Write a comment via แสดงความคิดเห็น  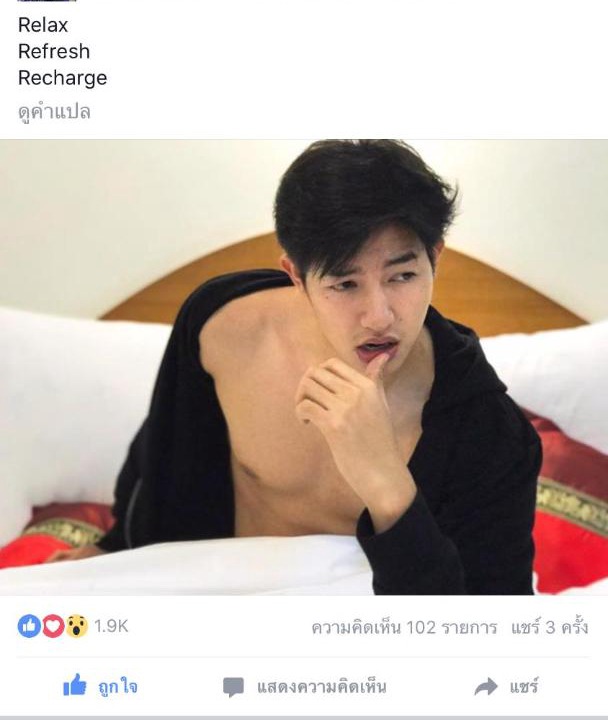(305, 686)
